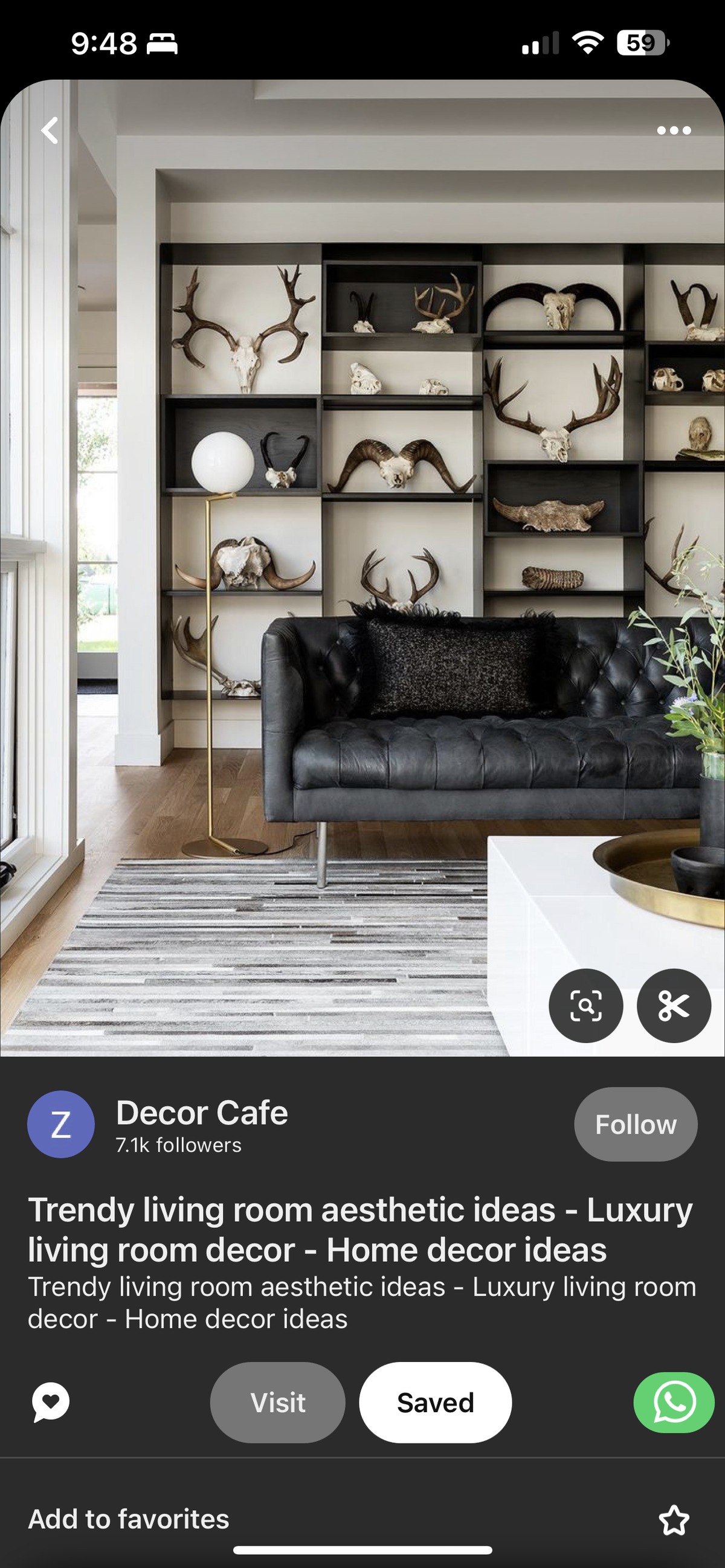Follow Decor Cafe
The width and height of the screenshot is (725, 1568).
[636, 1124]
